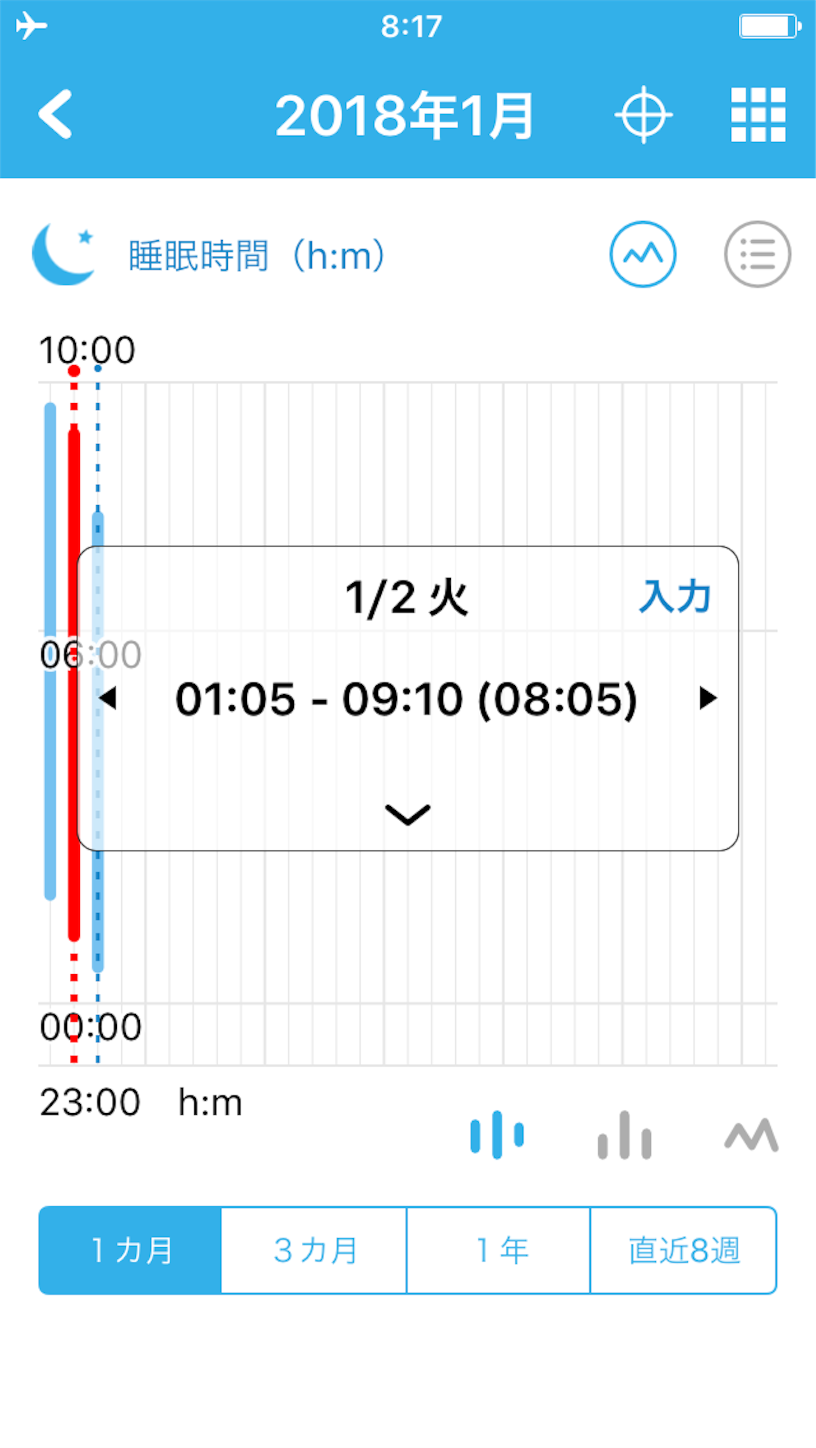
Task: Switch to the 直近8週 range
Action: pyautogui.click(x=684, y=1250)
